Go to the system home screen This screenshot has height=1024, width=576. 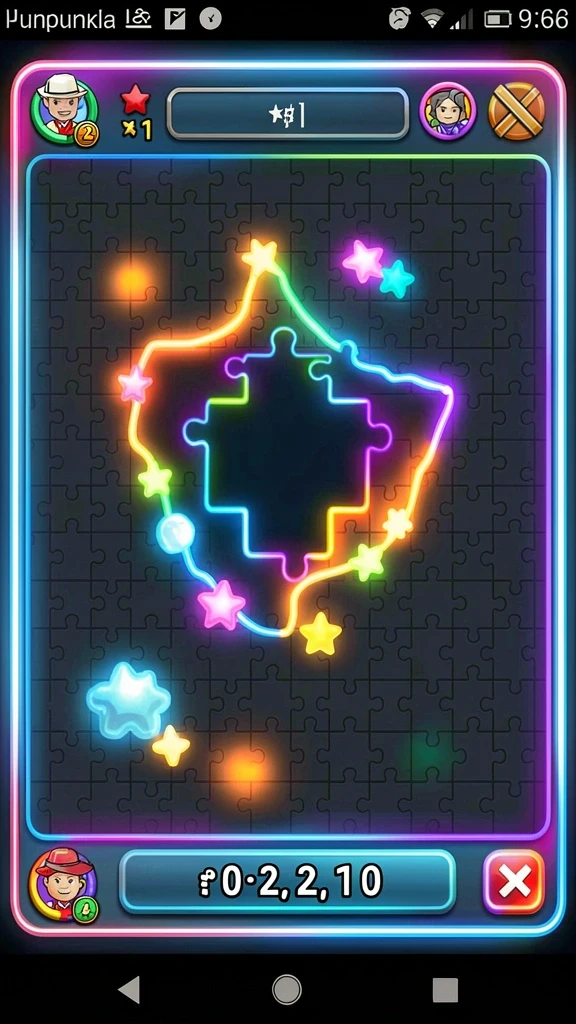click(x=287, y=990)
